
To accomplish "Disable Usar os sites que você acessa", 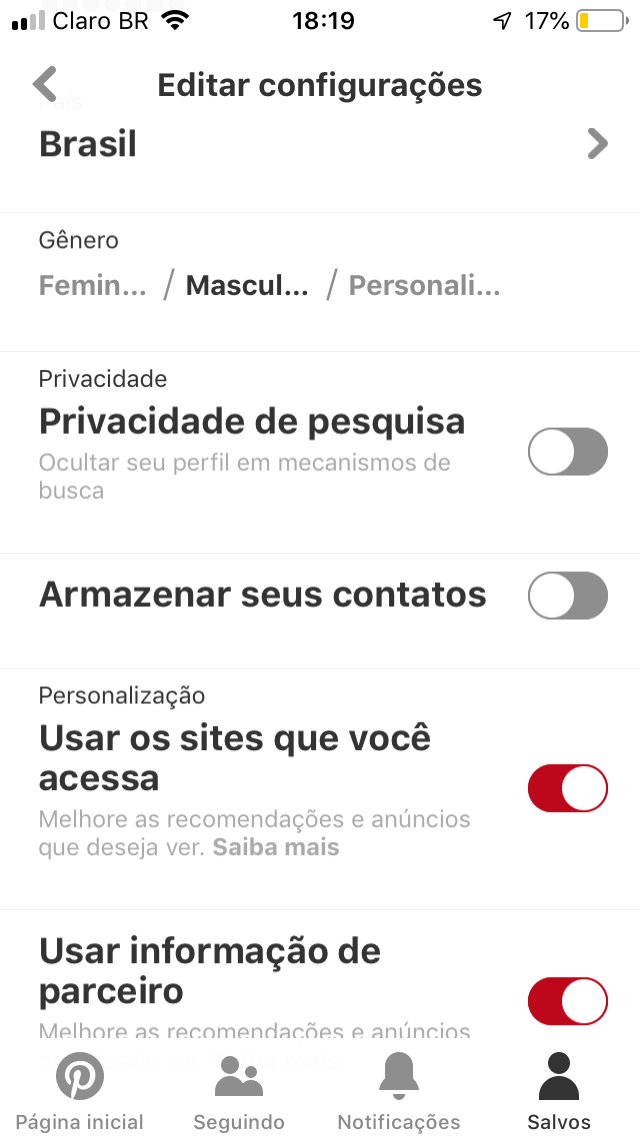I will point(568,788).
